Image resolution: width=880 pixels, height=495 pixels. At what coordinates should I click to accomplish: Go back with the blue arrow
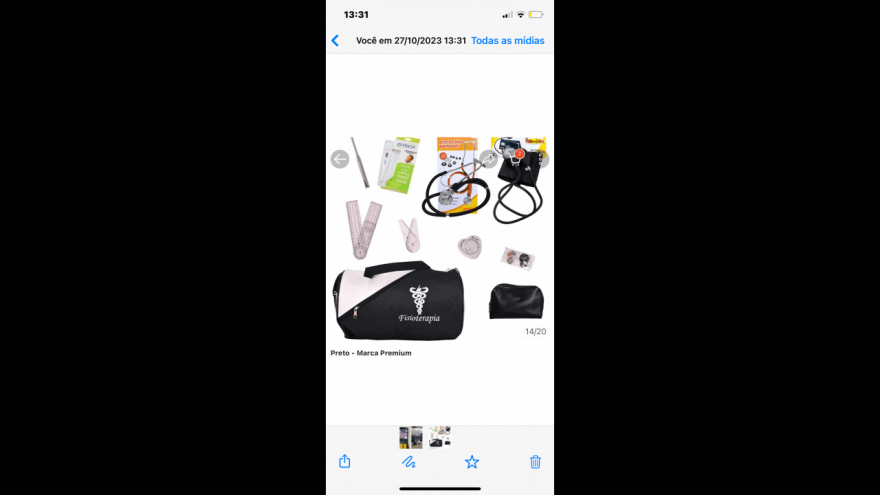pyautogui.click(x=335, y=40)
